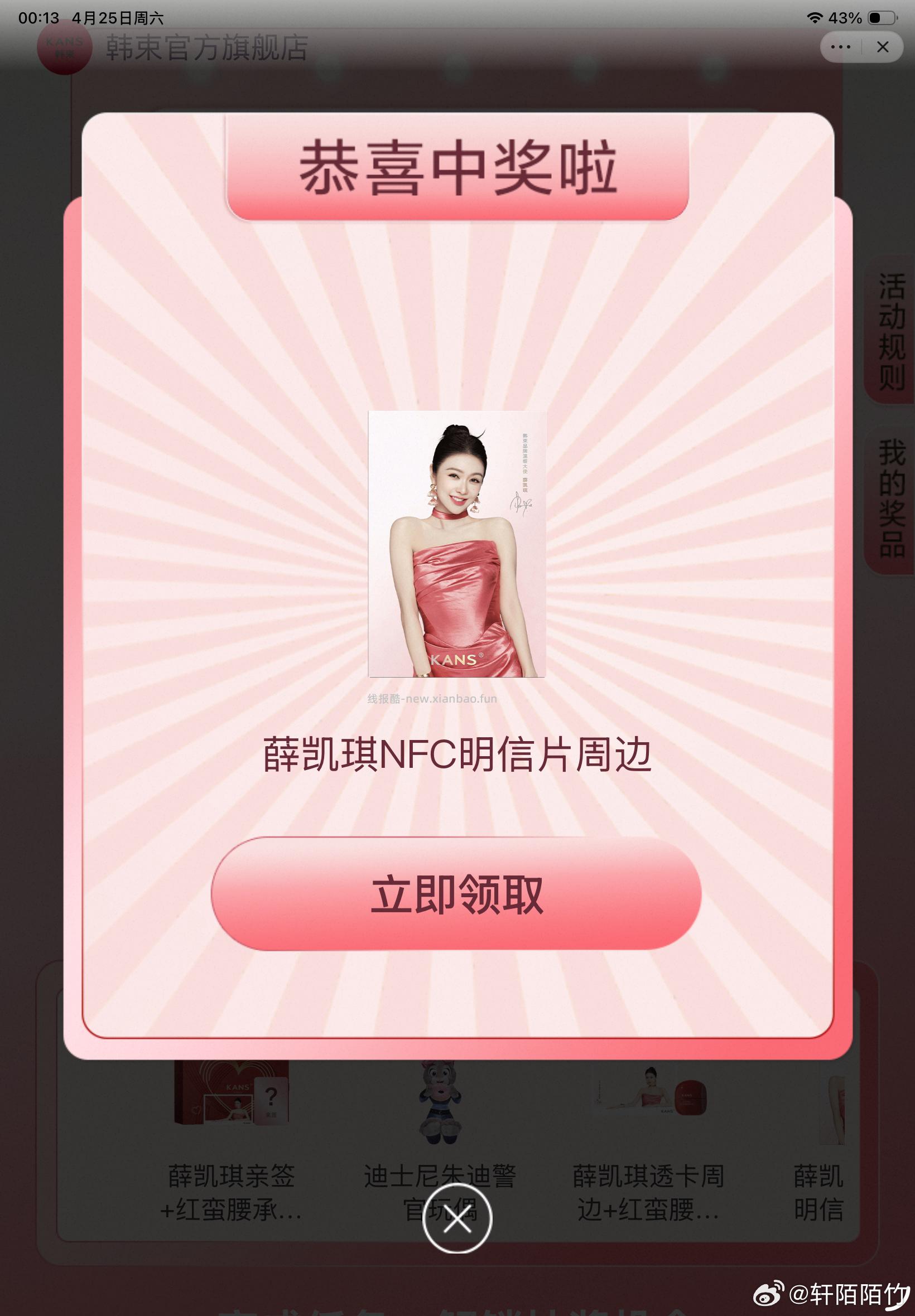Viewport: 915px width, 1316px height.
Task: Select the 薛凯琪NFC明信片周边 prize image
Action: 457,551
